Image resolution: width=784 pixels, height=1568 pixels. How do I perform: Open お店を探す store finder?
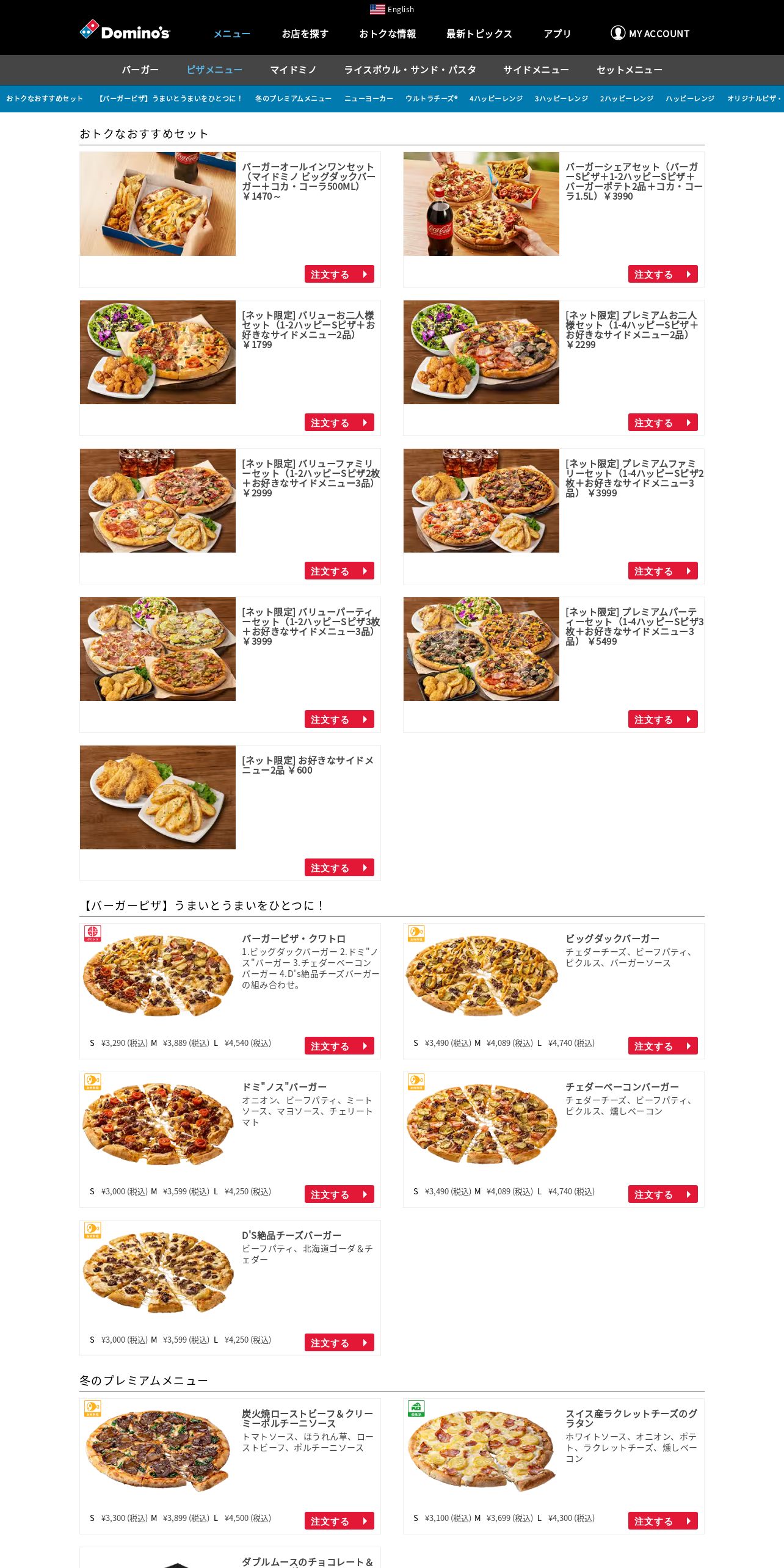coord(305,34)
